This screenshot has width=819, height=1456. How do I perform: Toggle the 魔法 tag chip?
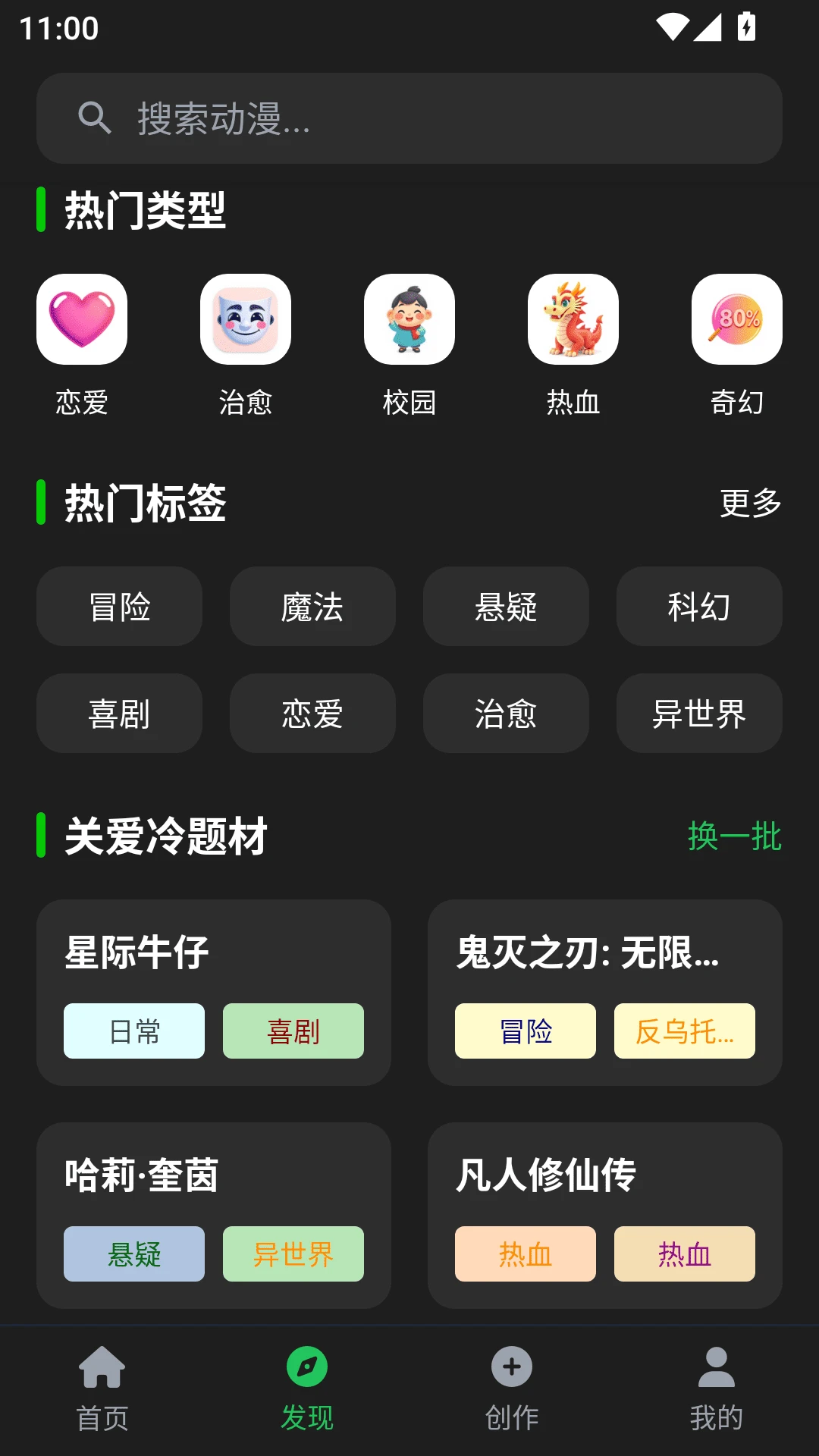pyautogui.click(x=312, y=607)
